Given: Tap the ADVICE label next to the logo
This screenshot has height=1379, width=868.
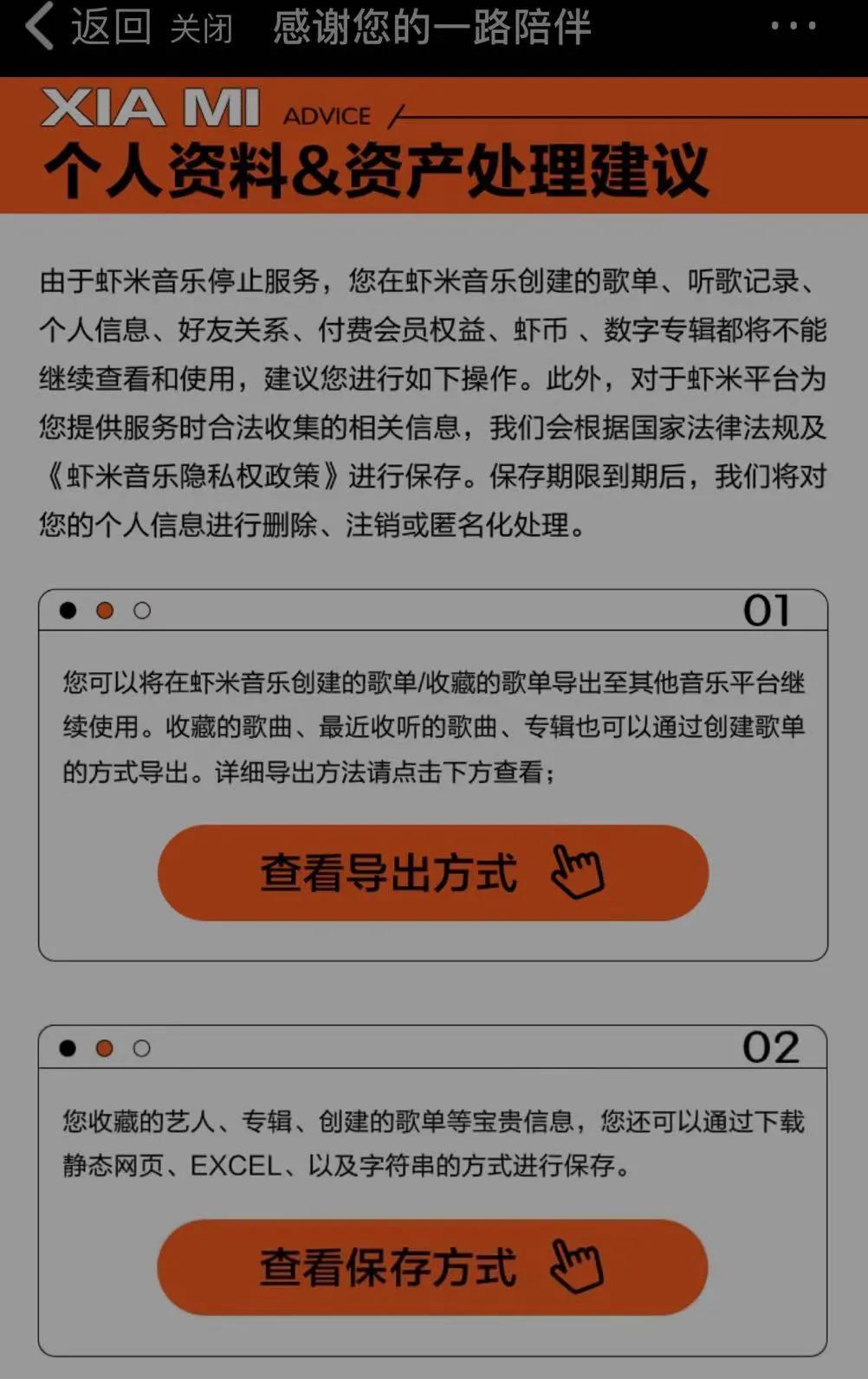Looking at the screenshot, I should (325, 115).
